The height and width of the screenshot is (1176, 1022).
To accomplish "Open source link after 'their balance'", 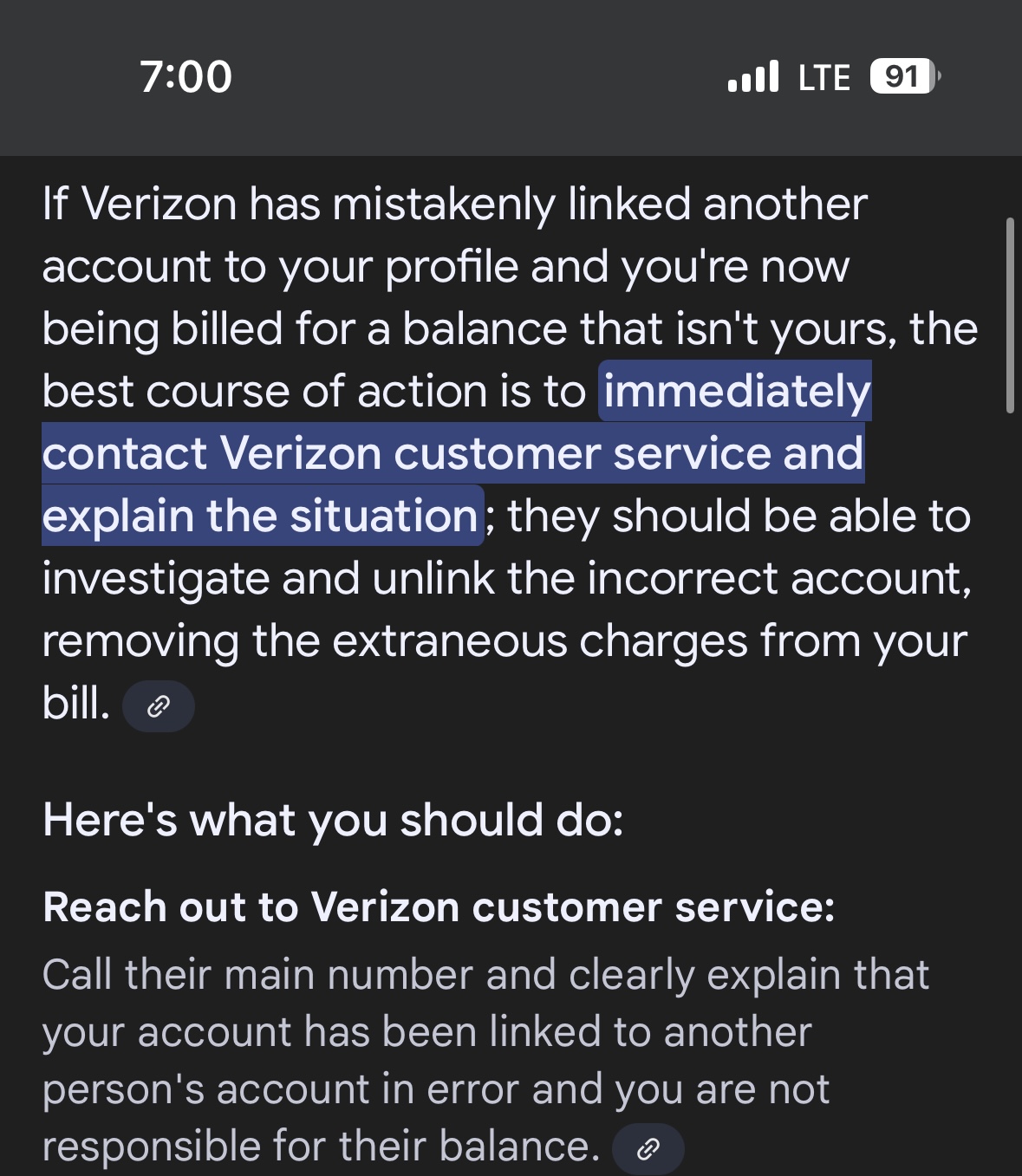I will point(648,1149).
